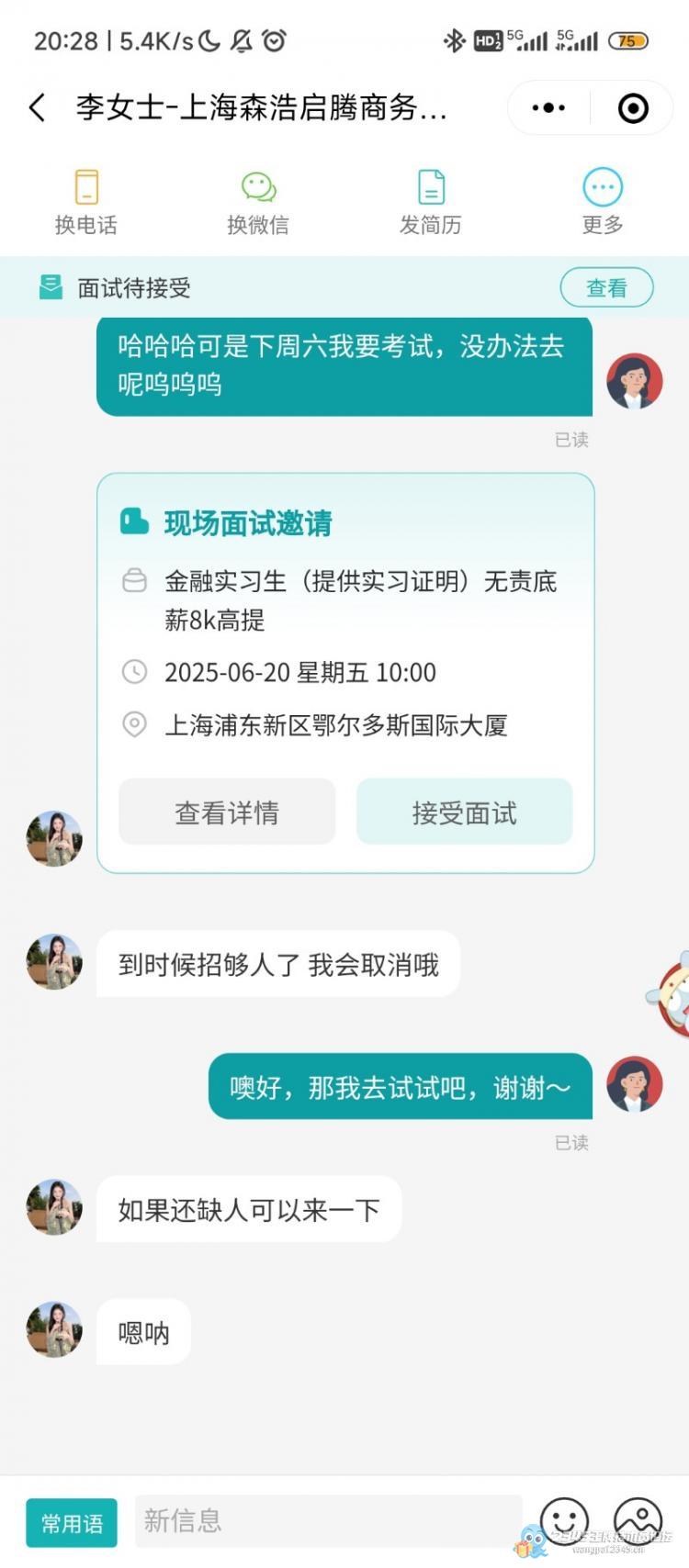Exchange WeChat via 换微信
The width and height of the screenshot is (689, 1568).
point(258,202)
